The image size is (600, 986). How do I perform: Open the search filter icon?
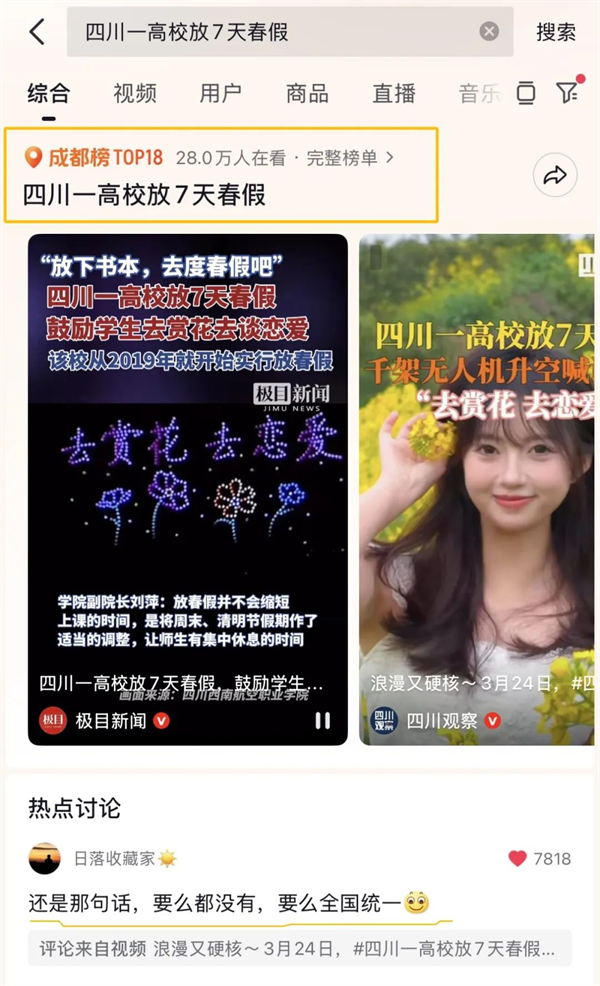click(568, 93)
